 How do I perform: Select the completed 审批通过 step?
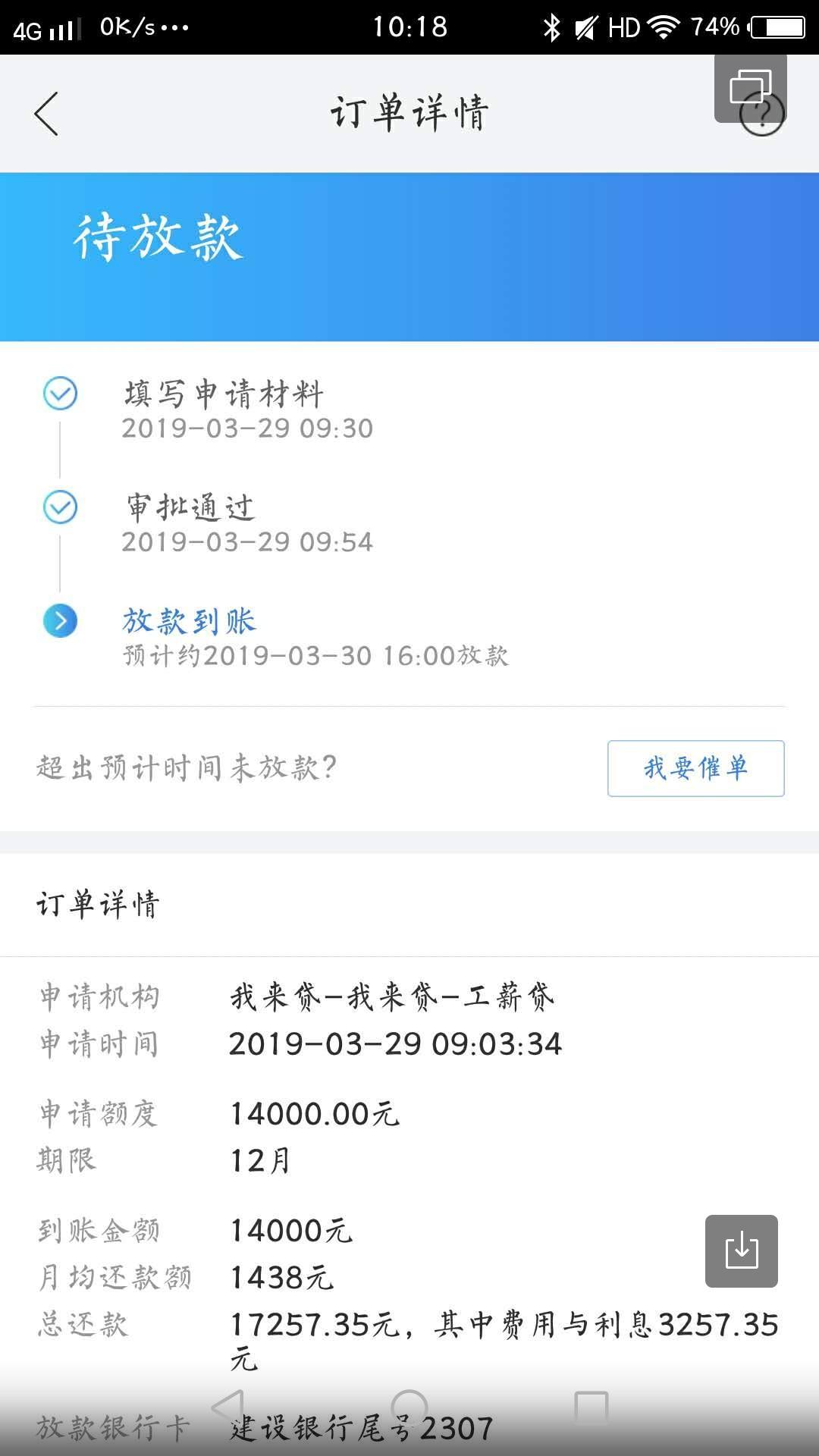(188, 507)
